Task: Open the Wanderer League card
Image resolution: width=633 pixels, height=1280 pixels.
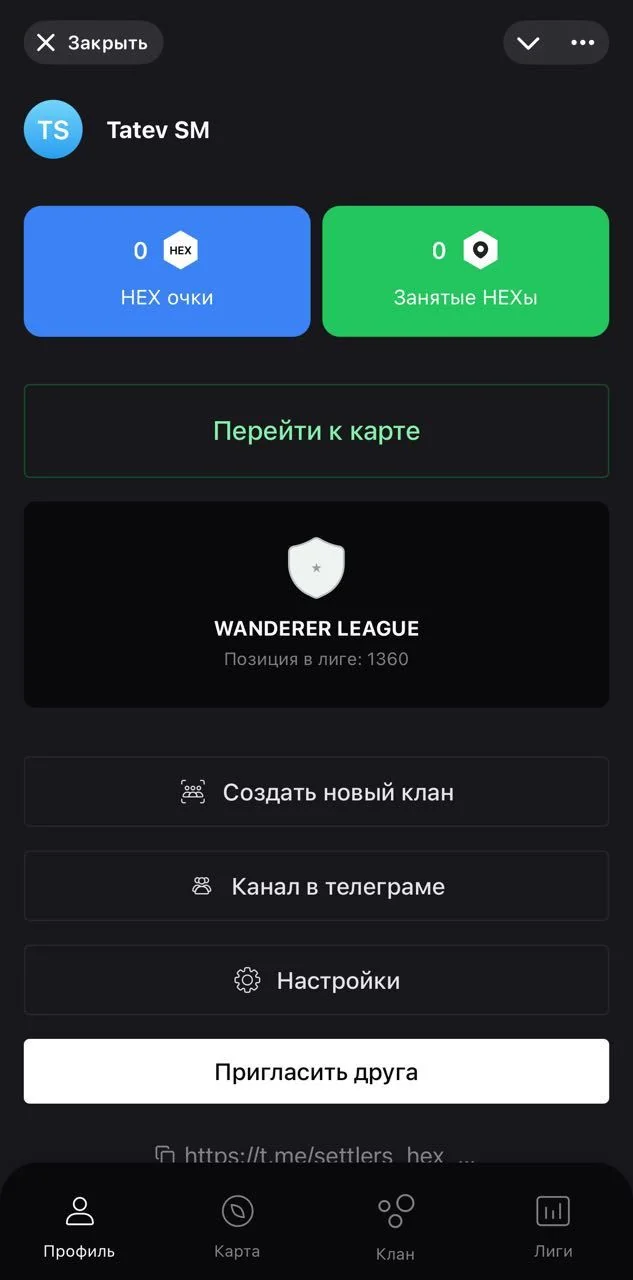Action: (x=316, y=604)
